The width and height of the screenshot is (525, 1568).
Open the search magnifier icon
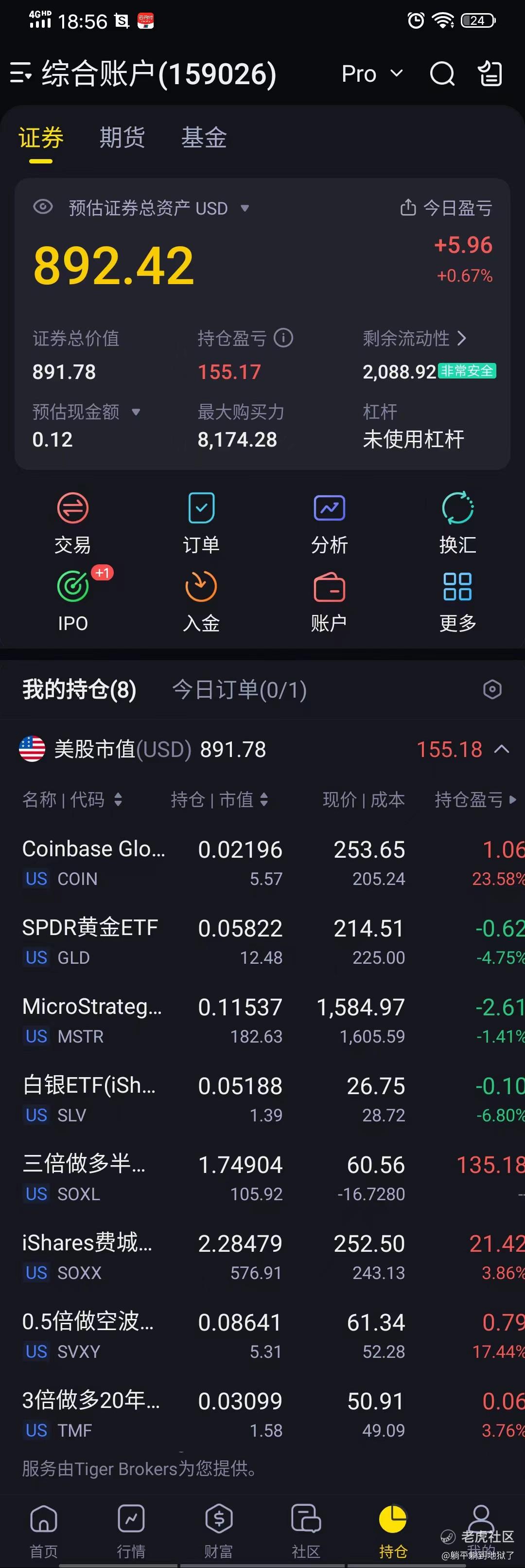point(442,74)
